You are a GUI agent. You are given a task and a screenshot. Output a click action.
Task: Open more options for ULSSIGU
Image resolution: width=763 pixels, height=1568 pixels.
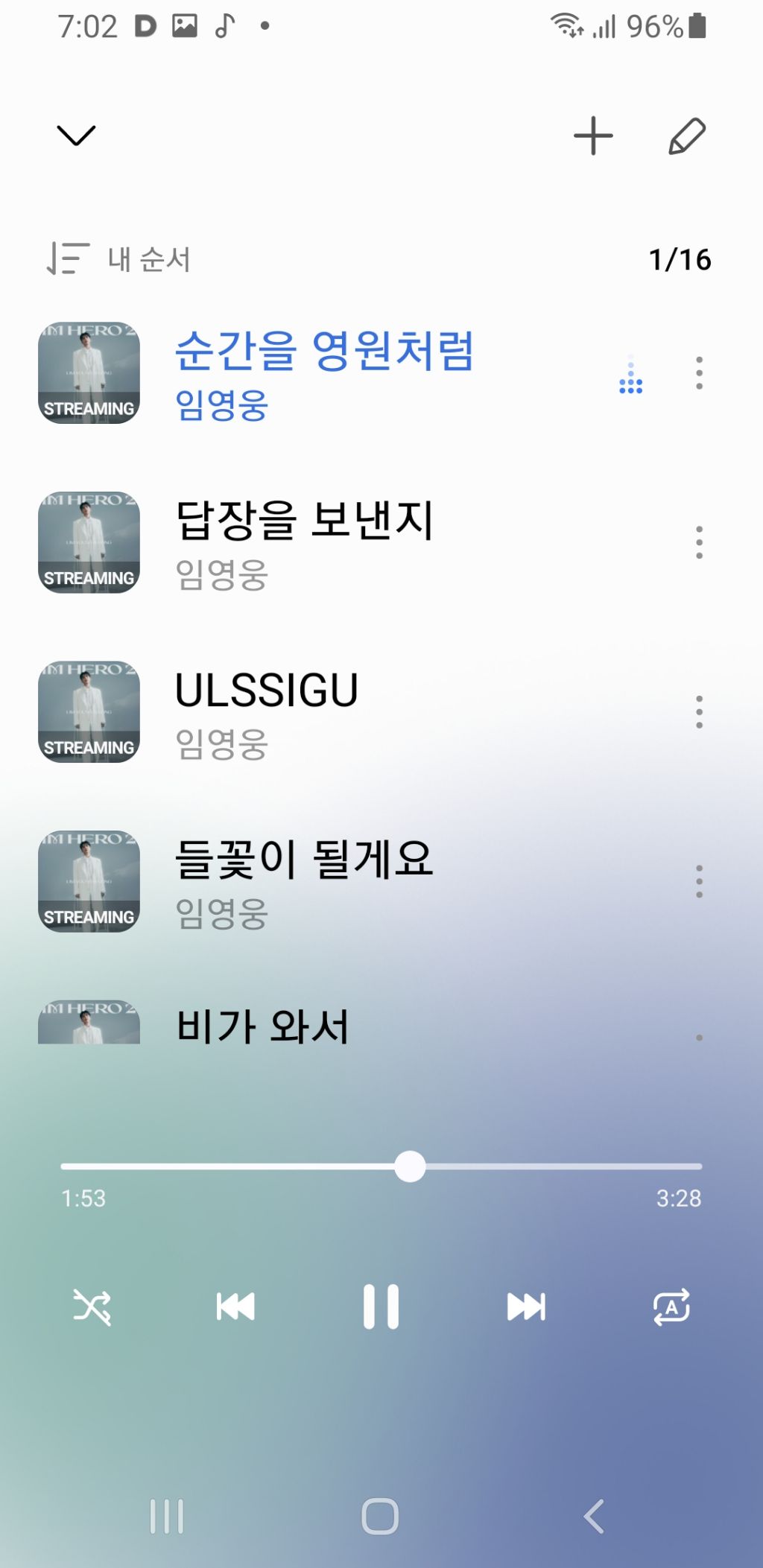(699, 712)
